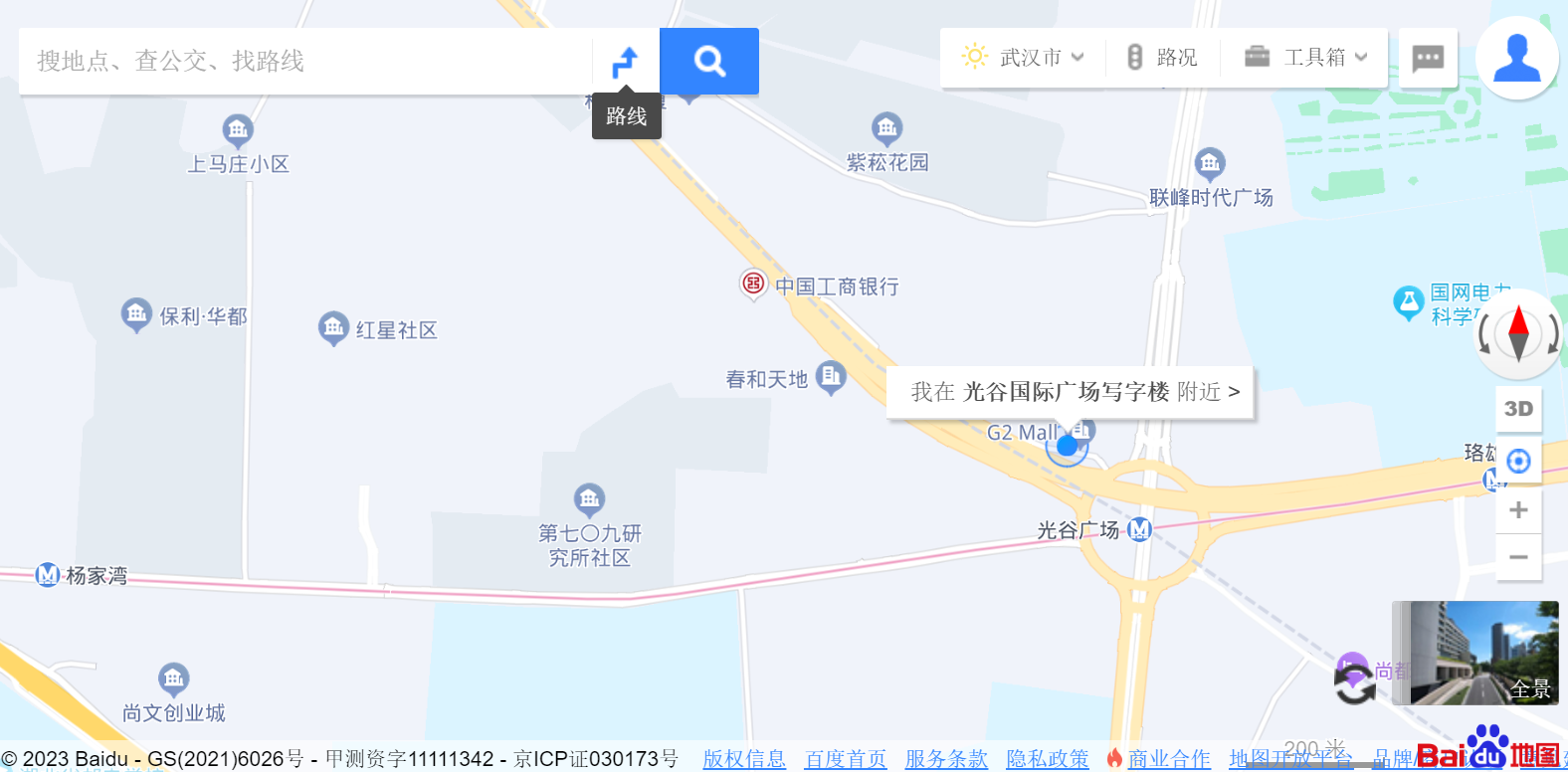The height and width of the screenshot is (772, 1568).
Task: Open the 商业合作 link
Action: [1168, 759]
